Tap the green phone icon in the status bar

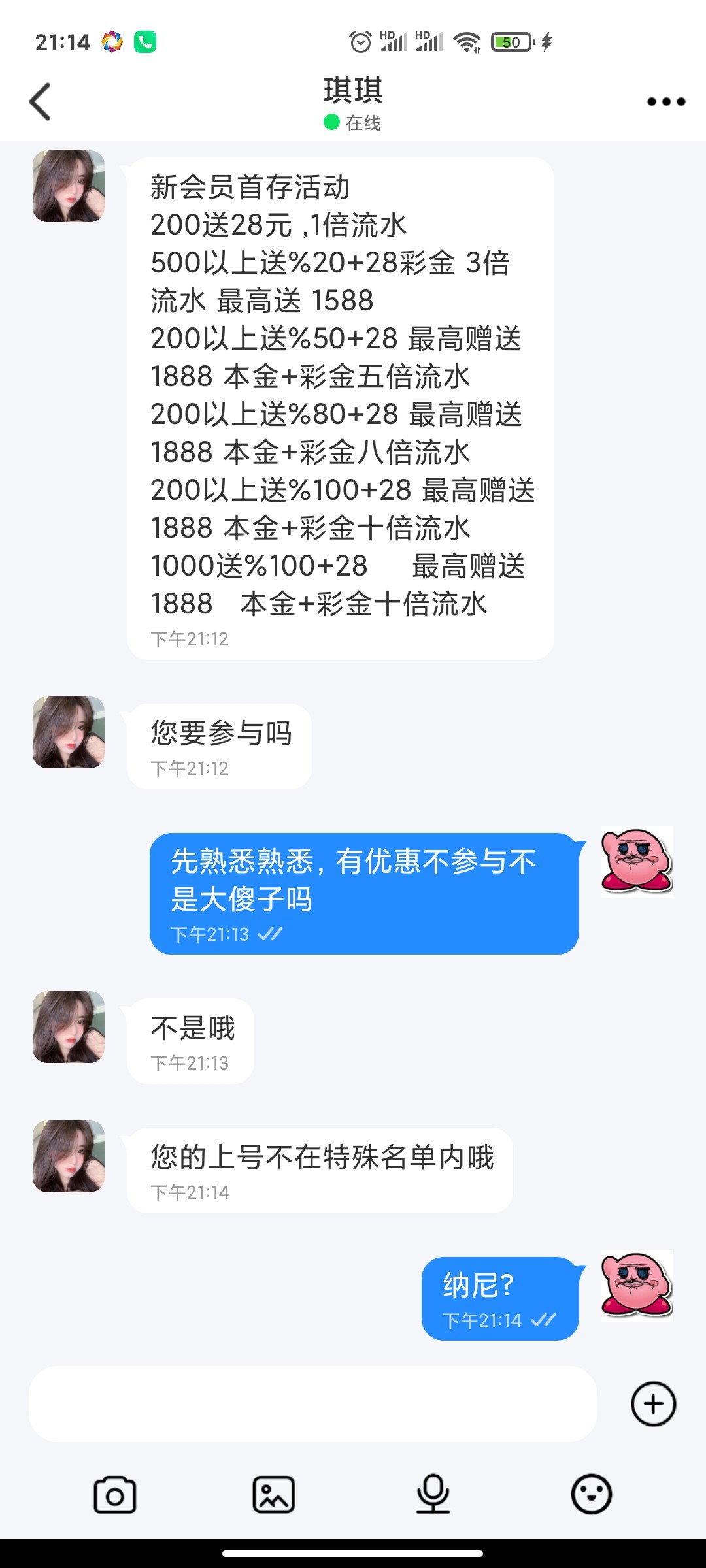pos(145,41)
